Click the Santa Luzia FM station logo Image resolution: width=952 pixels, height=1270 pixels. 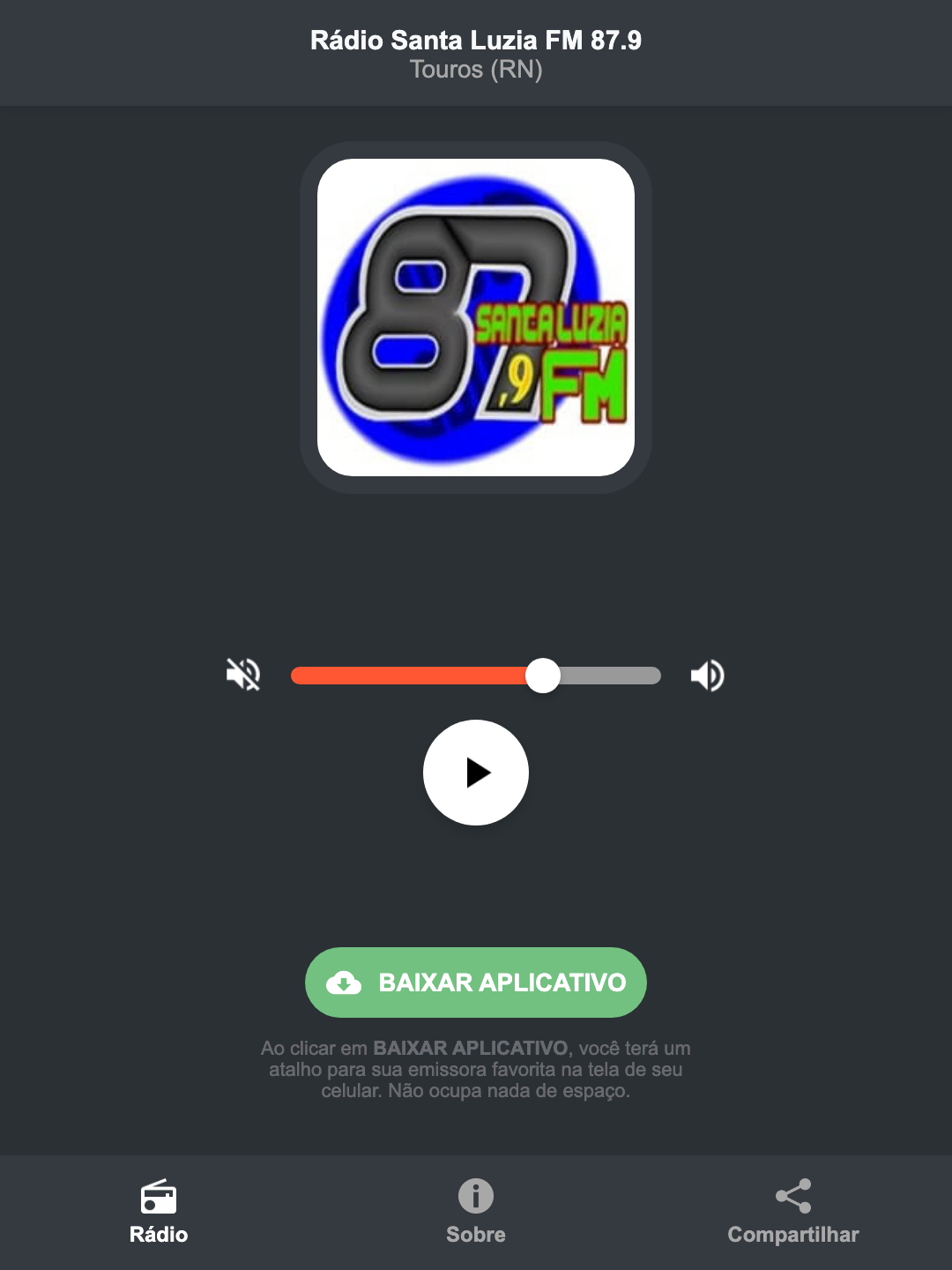click(475, 315)
